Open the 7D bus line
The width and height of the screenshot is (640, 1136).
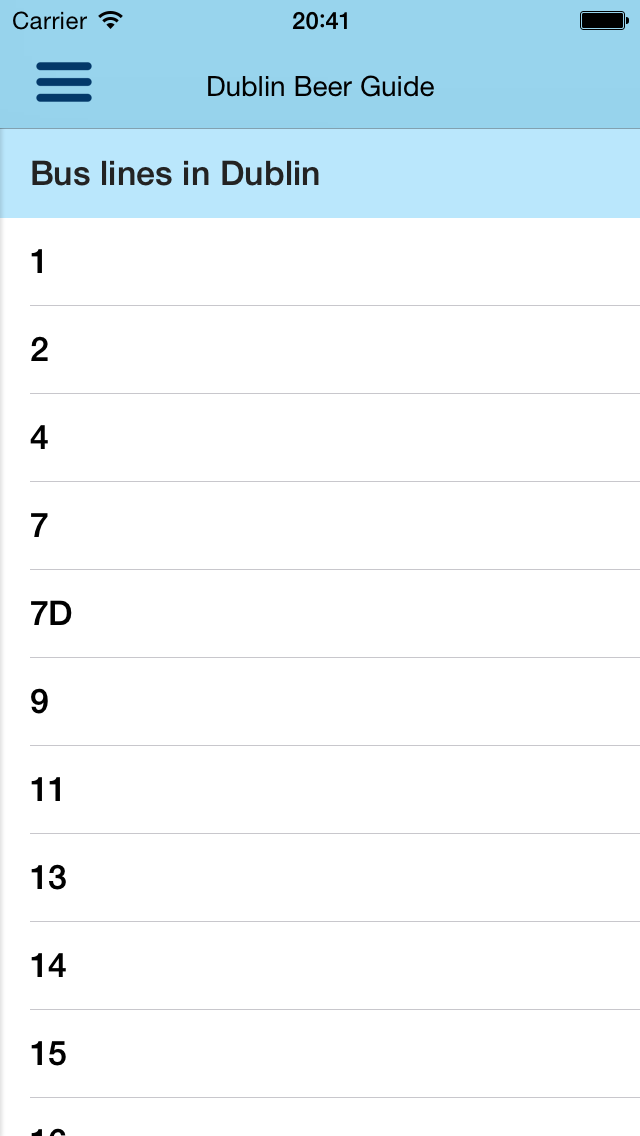(x=320, y=614)
